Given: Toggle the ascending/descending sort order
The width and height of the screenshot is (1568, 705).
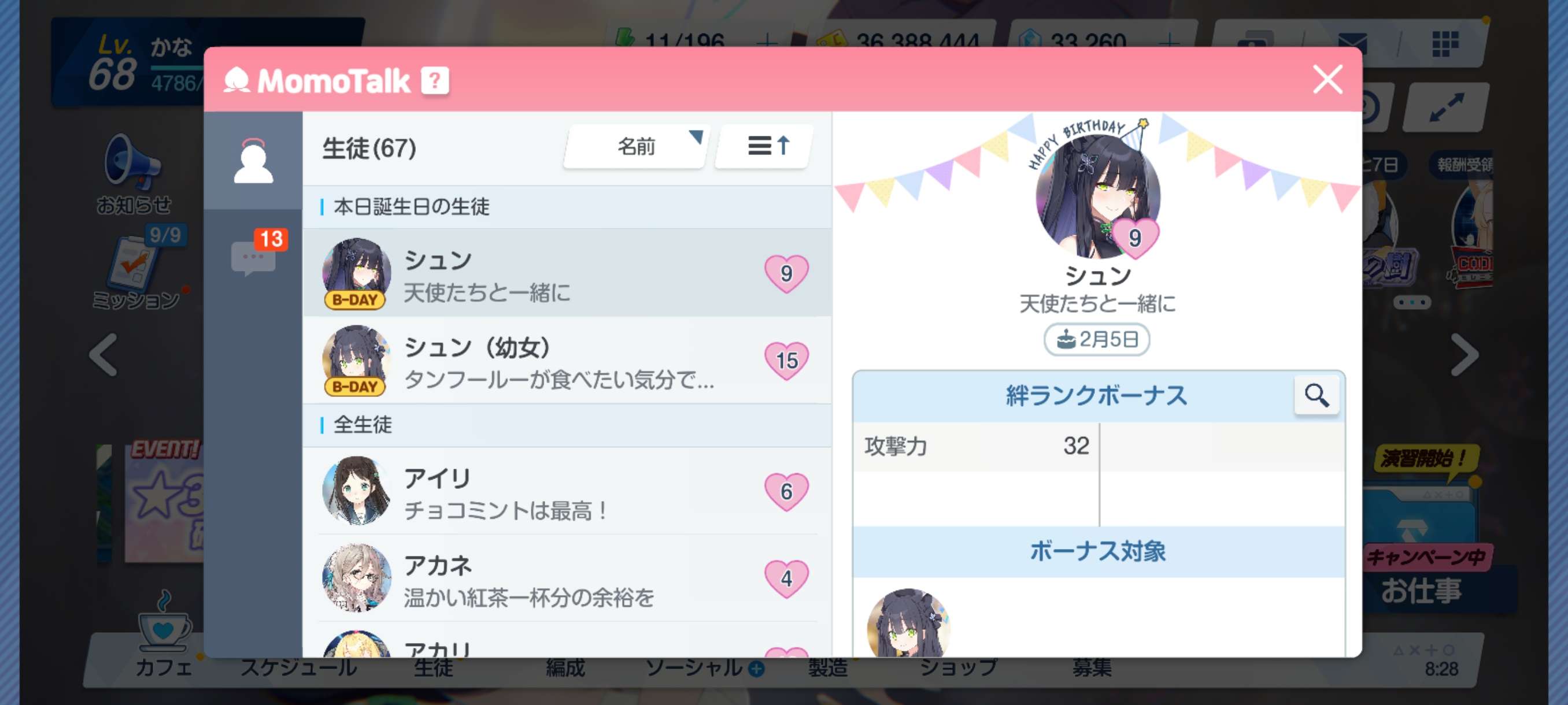Looking at the screenshot, I should coord(765,147).
